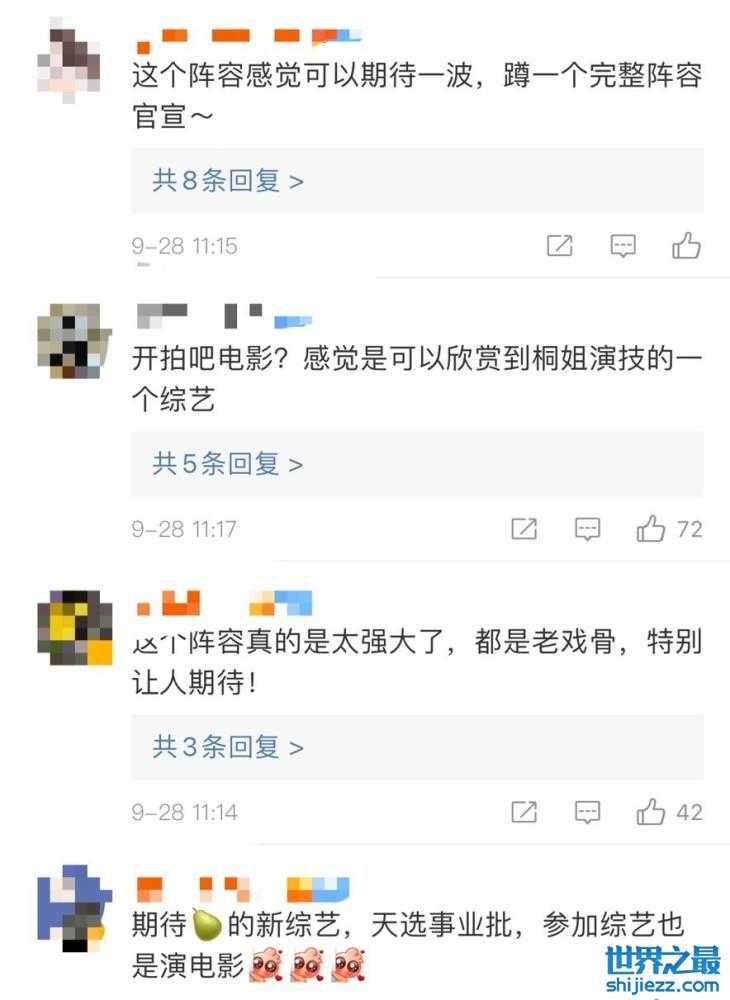Viewport: 730px width, 1000px height.
Task: Reply to the 老戏骨 comment
Action: tap(588, 812)
